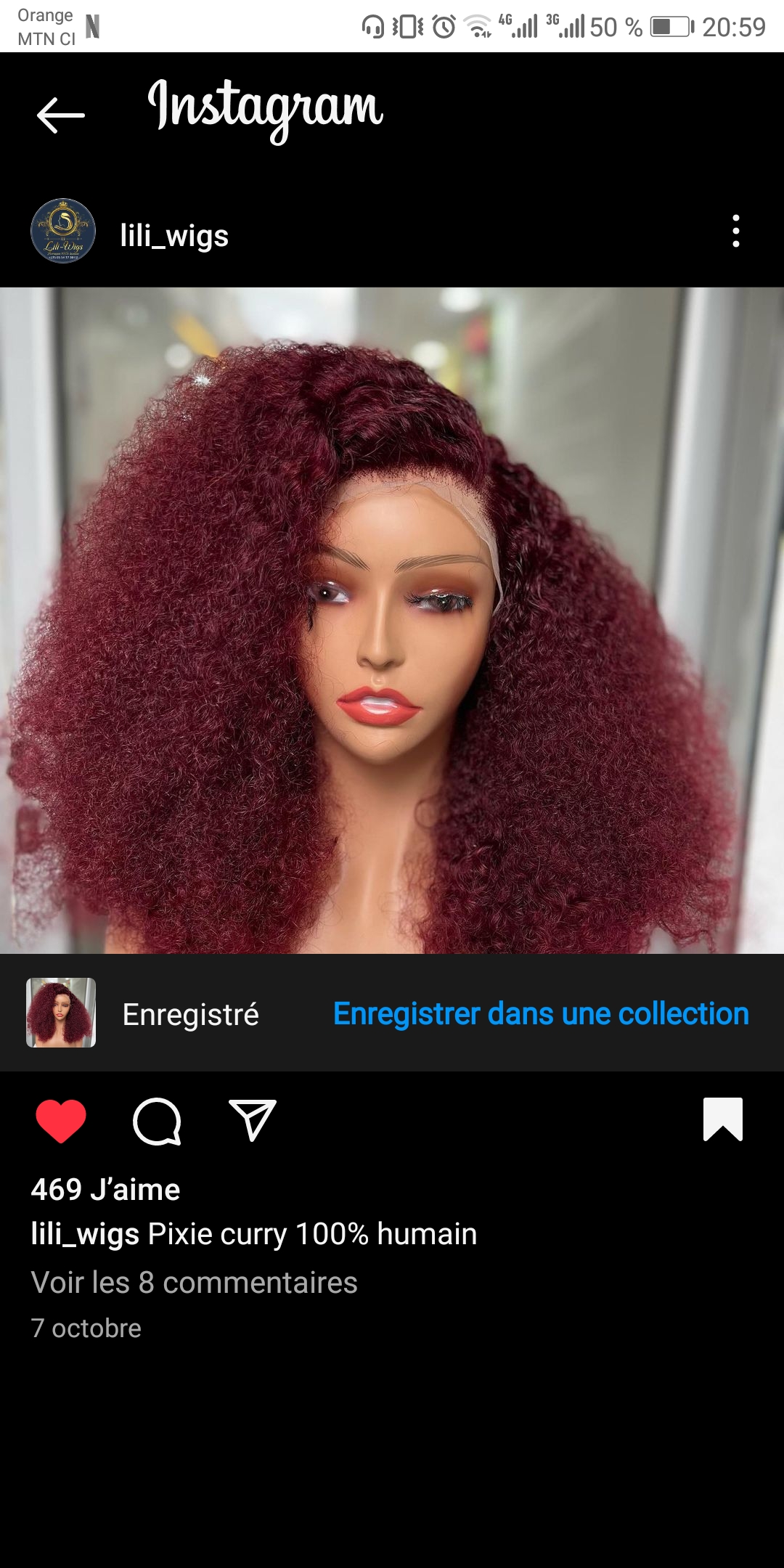This screenshot has height=1568, width=784.
Task: Tap the wig post image
Action: [x=392, y=621]
